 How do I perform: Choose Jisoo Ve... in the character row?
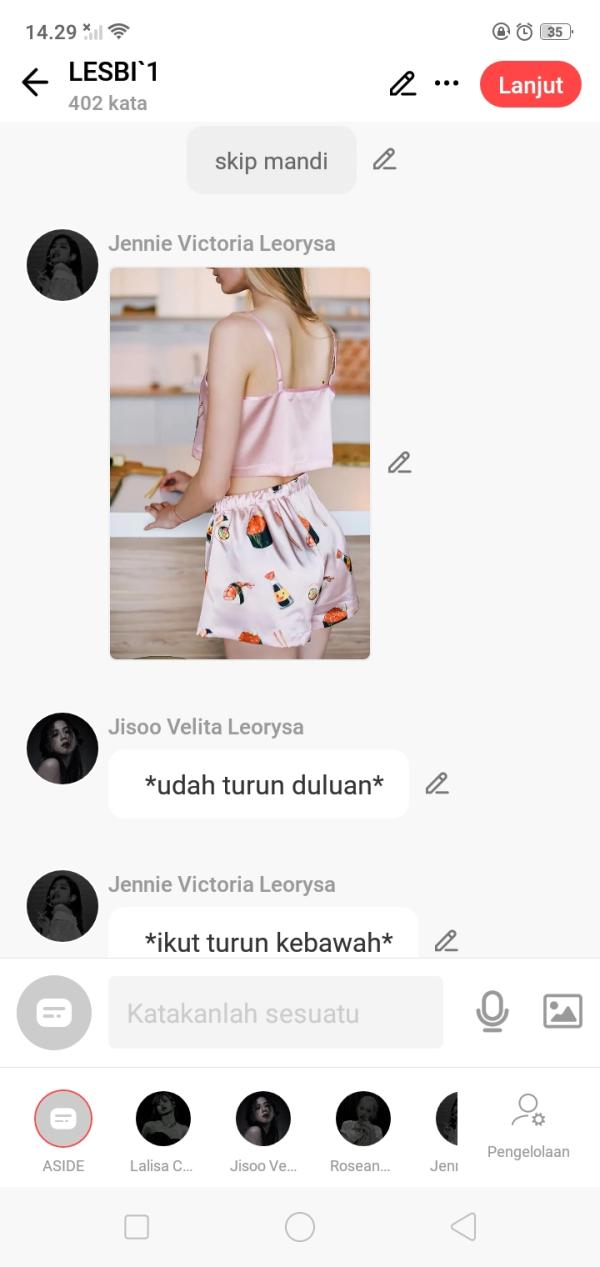[263, 1119]
